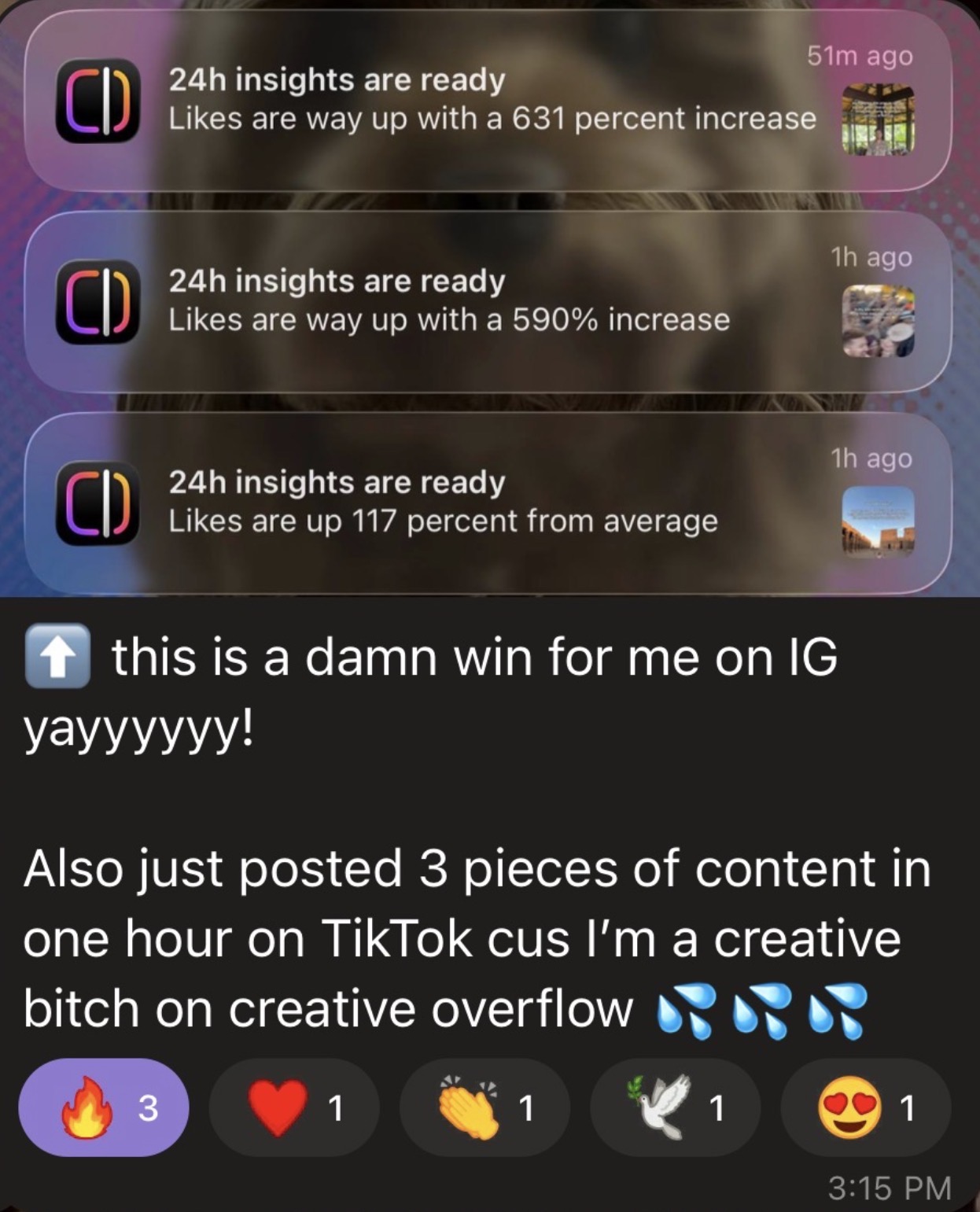
Task: Tap the dove reaction chip
Action: pyautogui.click(x=675, y=1107)
